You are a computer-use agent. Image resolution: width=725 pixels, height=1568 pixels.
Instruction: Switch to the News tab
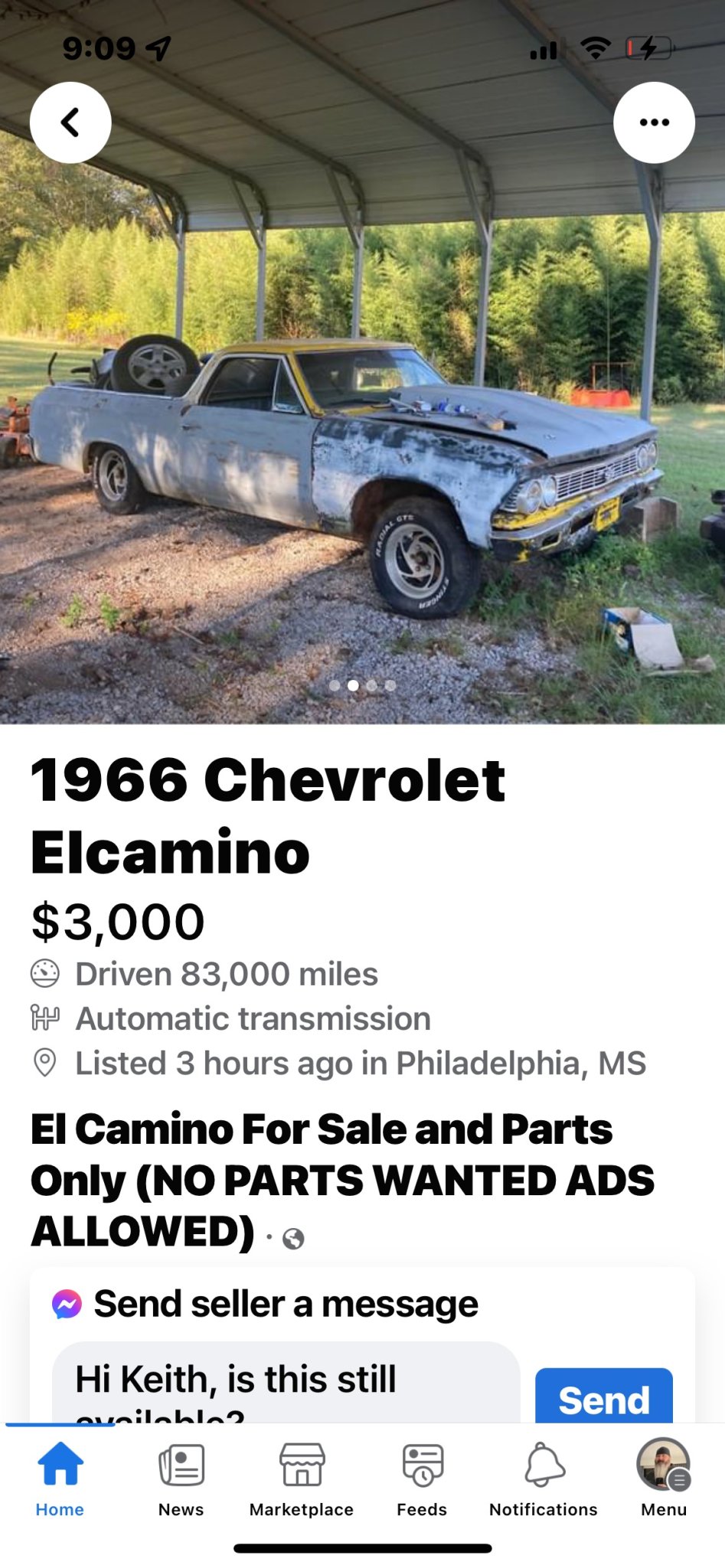[x=181, y=1478]
